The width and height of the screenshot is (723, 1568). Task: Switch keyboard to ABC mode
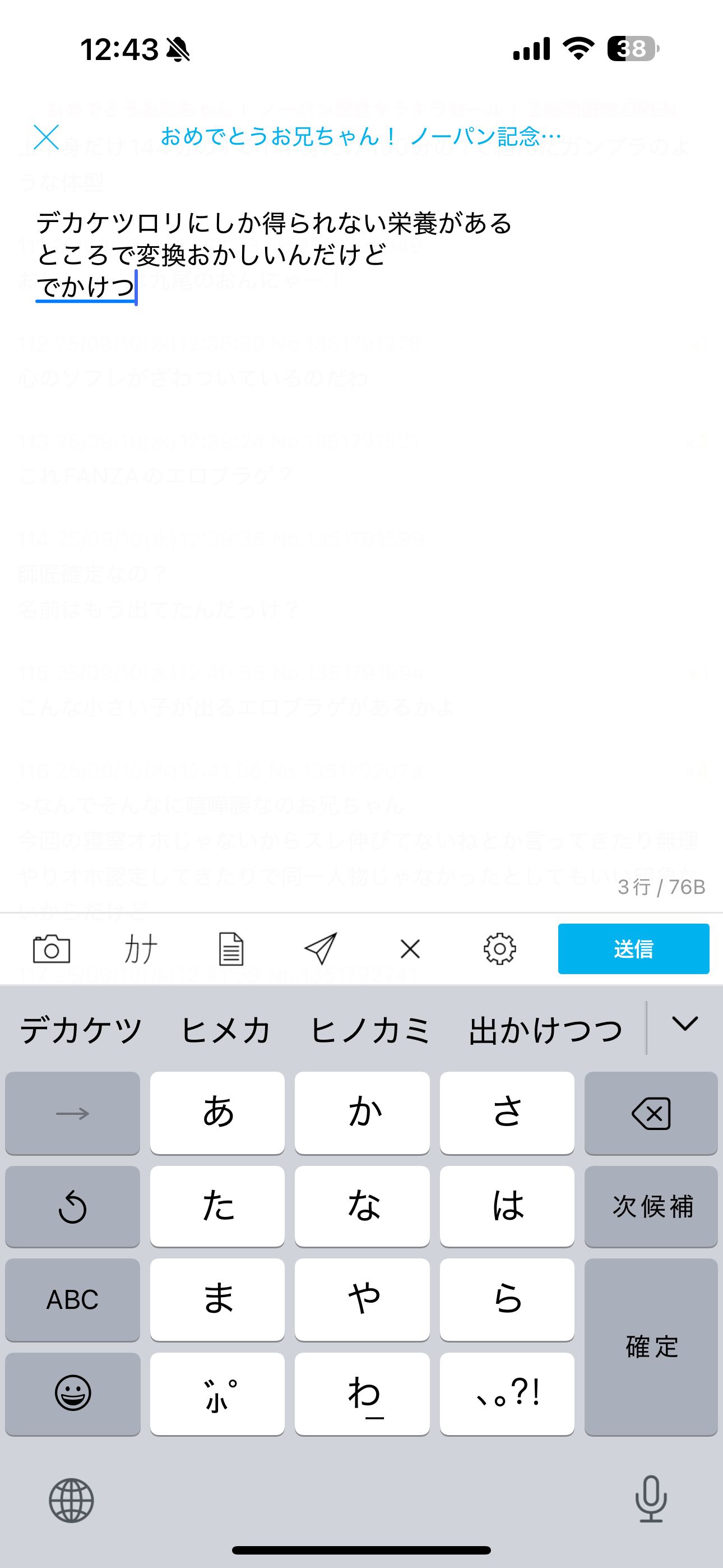[72, 1299]
